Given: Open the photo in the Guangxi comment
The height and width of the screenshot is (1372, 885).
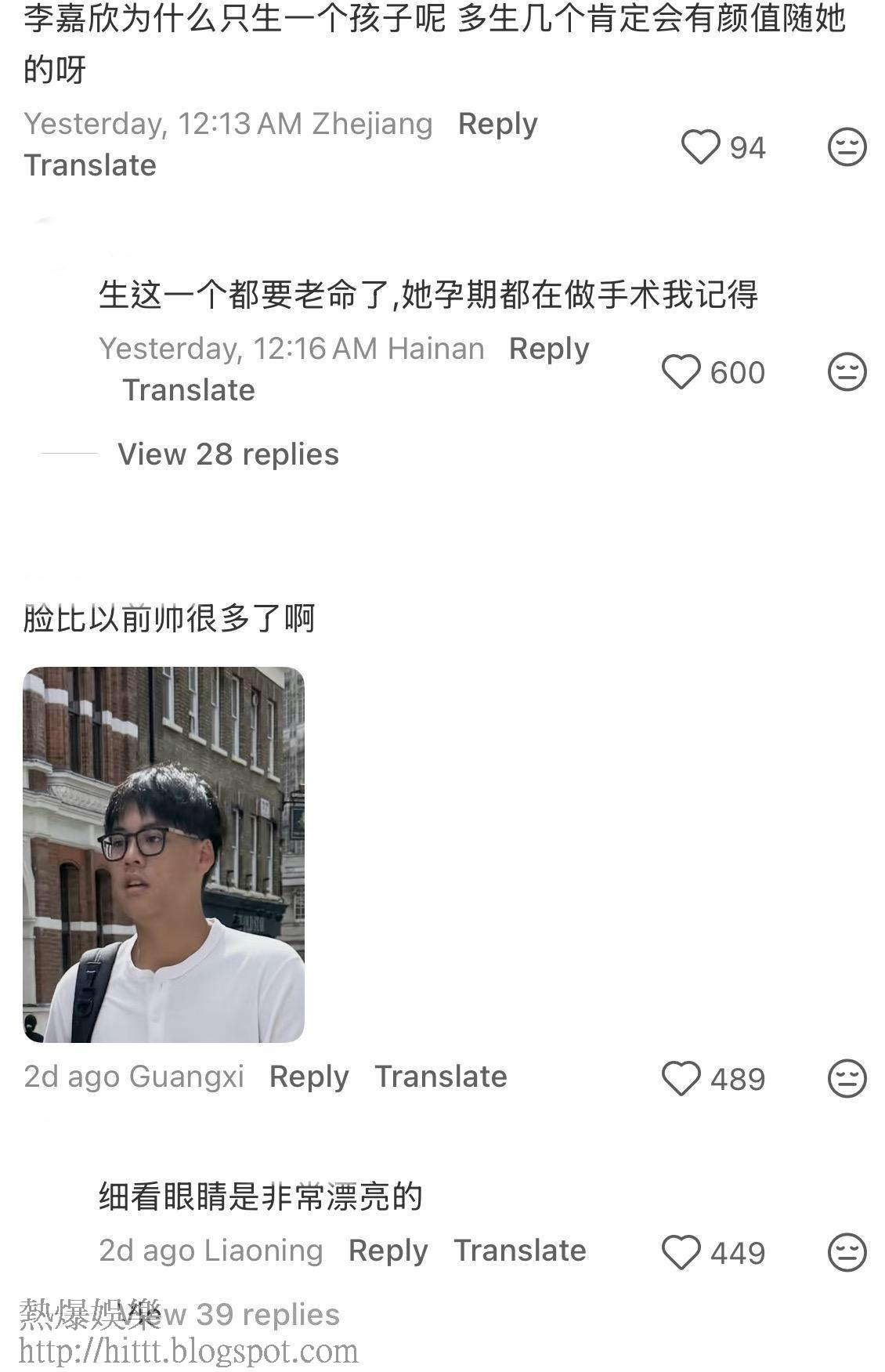Looking at the screenshot, I should click(x=164, y=855).
